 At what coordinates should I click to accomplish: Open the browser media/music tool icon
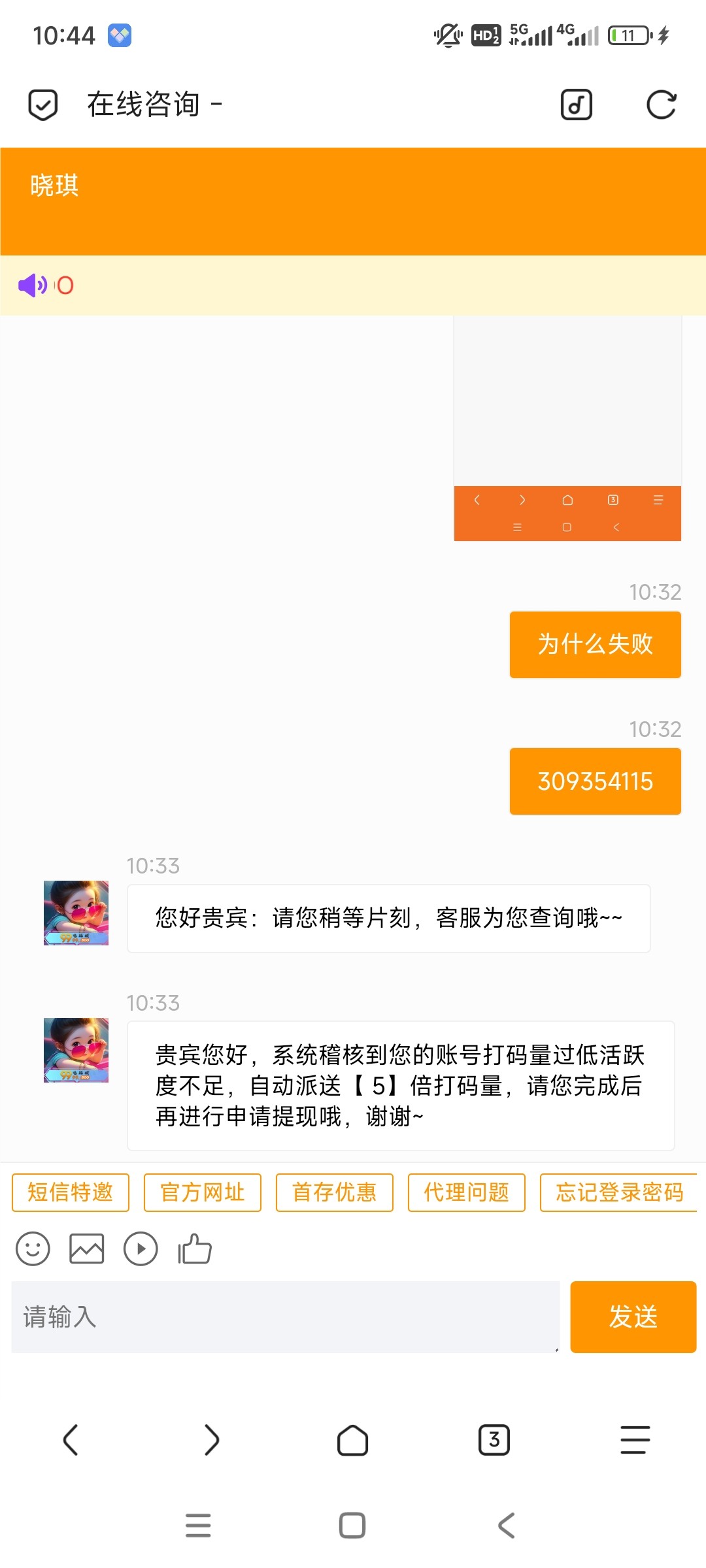tap(575, 105)
